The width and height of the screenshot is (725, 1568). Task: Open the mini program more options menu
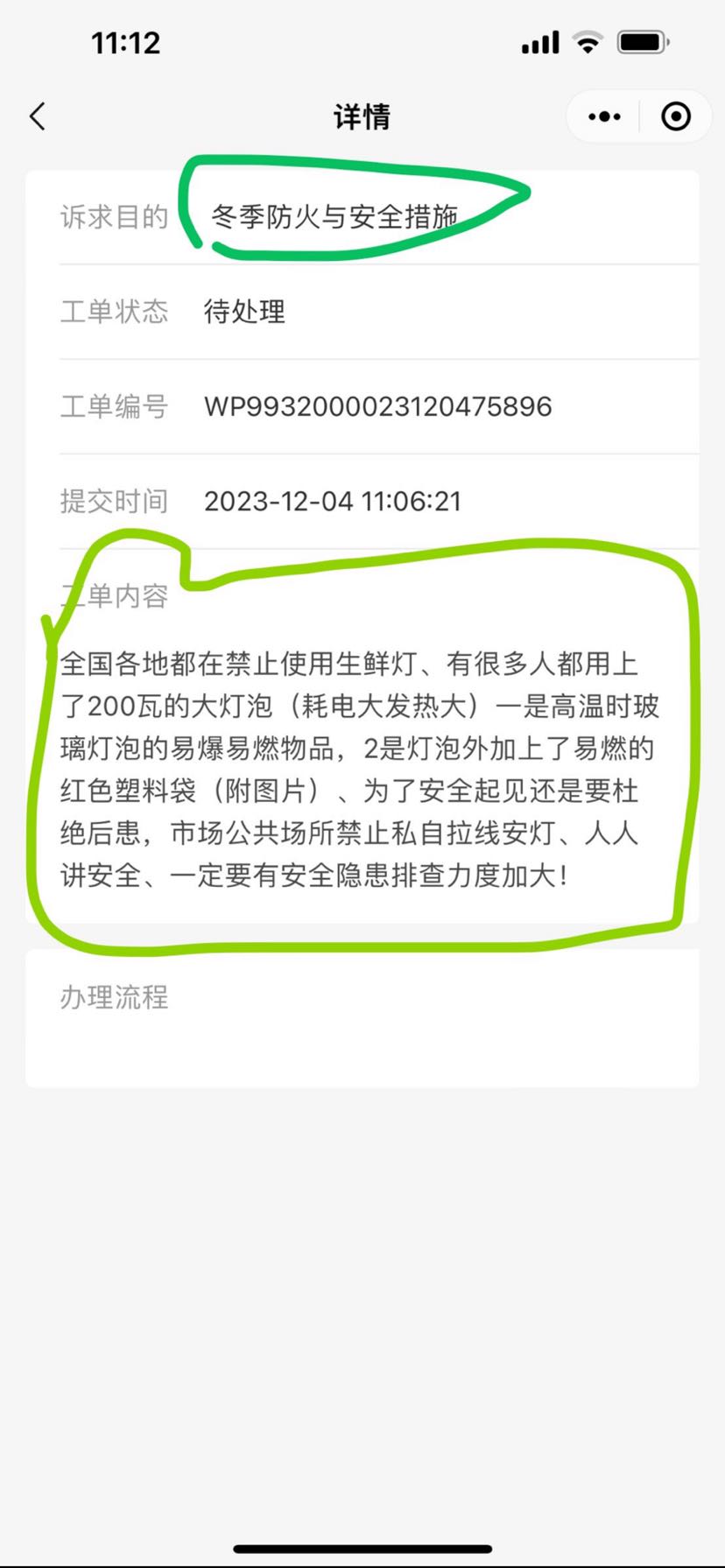click(604, 116)
